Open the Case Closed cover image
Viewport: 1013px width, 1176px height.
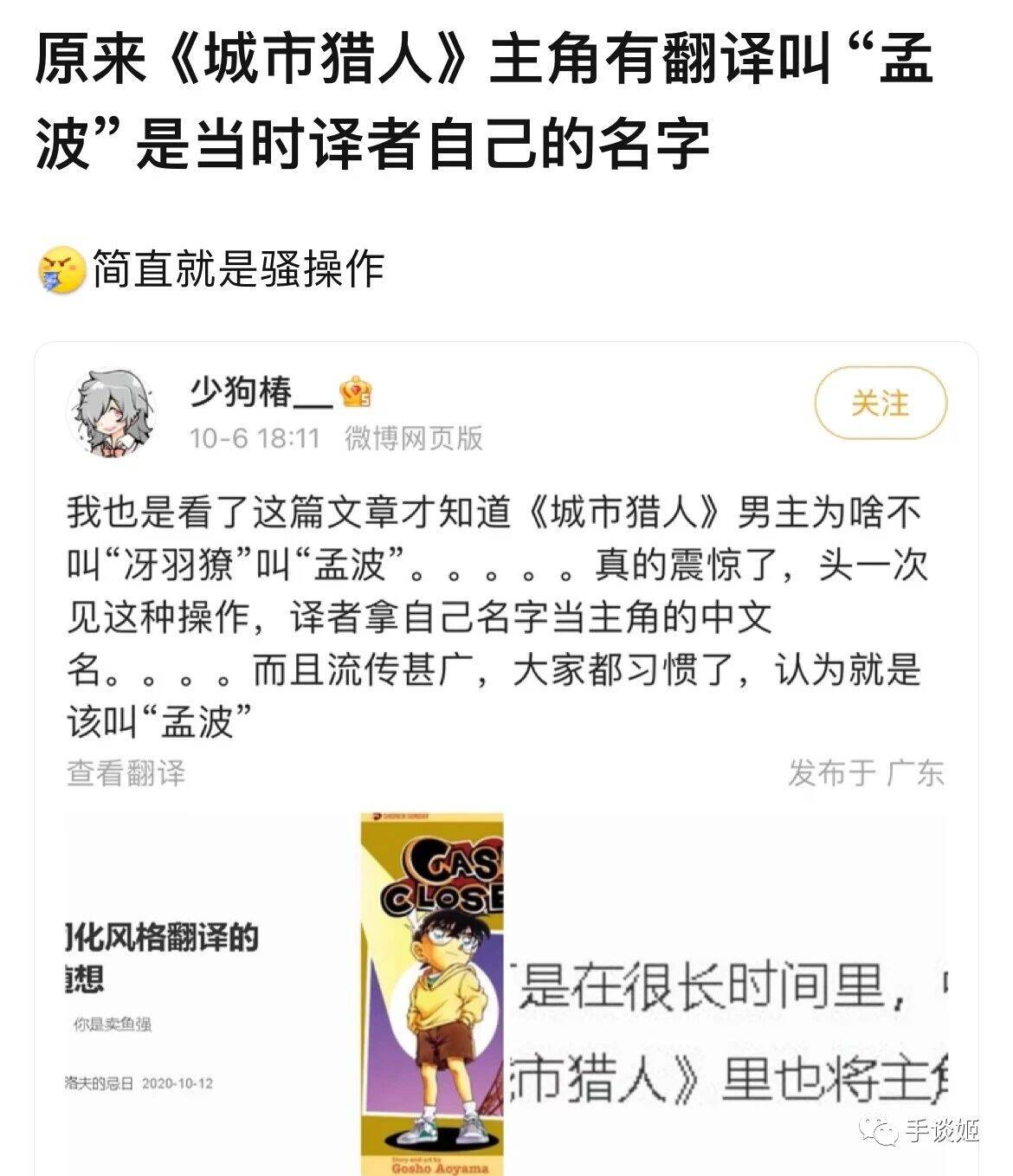point(431,993)
